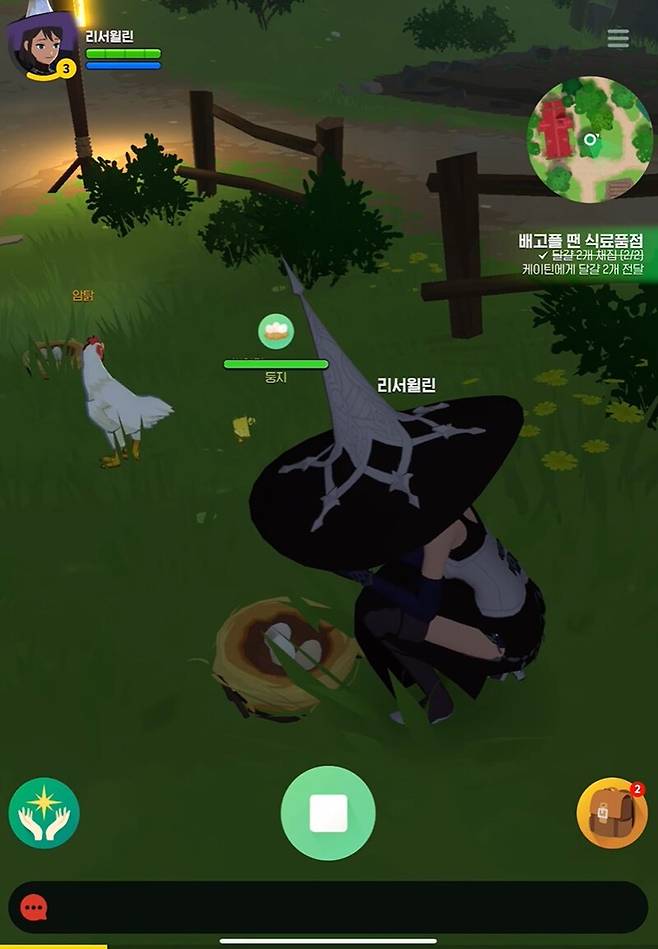Open the backpack inventory
This screenshot has width=658, height=949.
point(612,813)
